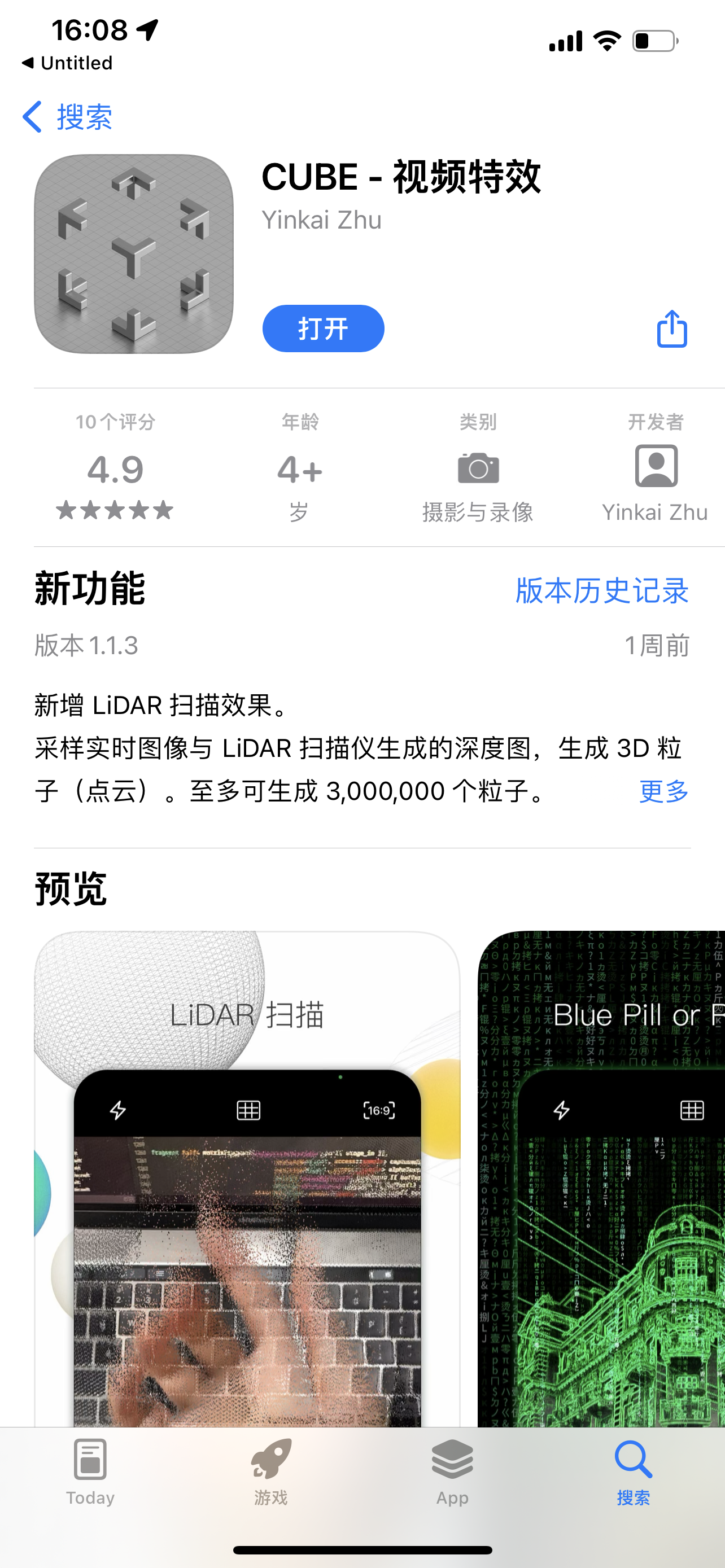725x1568 pixels.
Task: Open 版本历史记录 version history
Action: [x=602, y=590]
